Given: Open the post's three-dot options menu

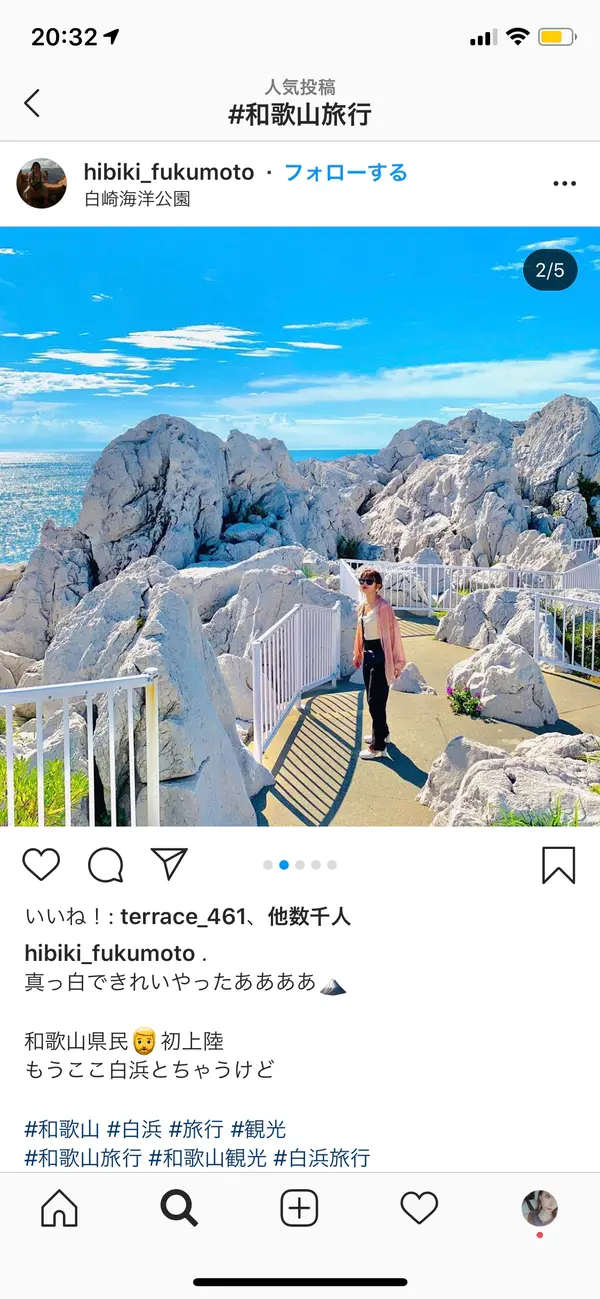Looking at the screenshot, I should pos(564,184).
